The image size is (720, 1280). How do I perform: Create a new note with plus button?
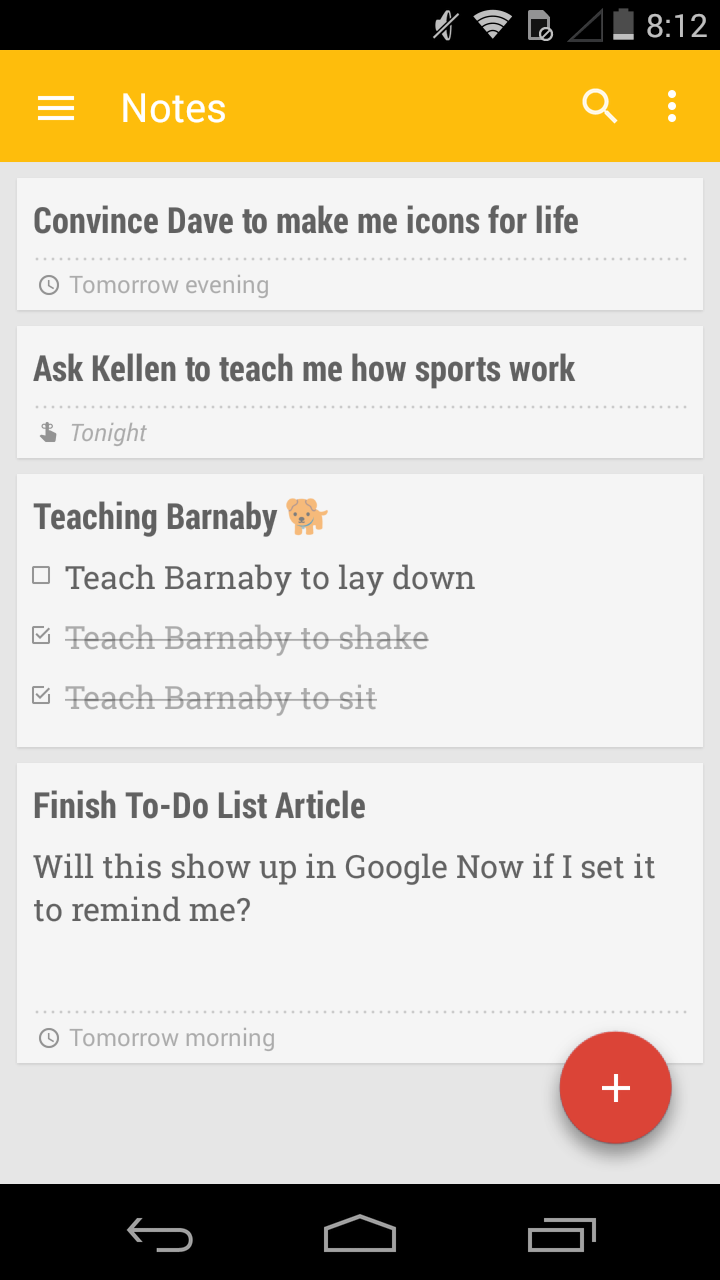615,1088
